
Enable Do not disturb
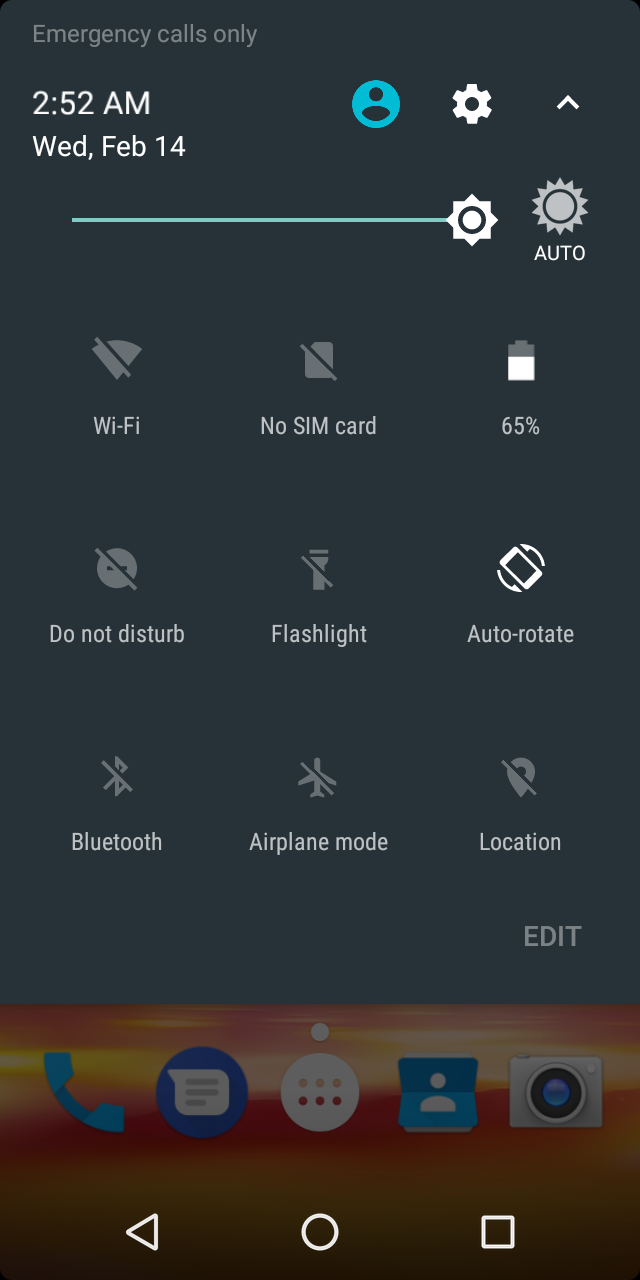coord(117,568)
